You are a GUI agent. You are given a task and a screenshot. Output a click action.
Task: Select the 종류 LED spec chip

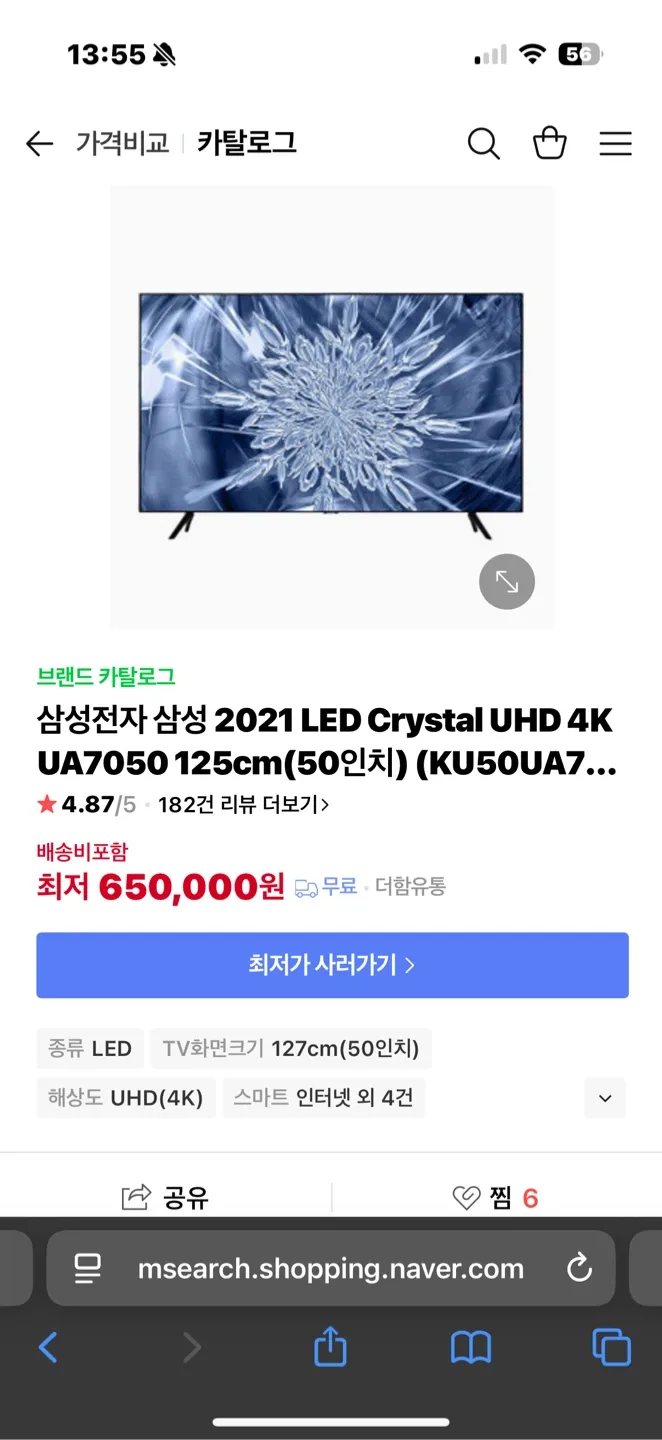[x=90, y=1048]
